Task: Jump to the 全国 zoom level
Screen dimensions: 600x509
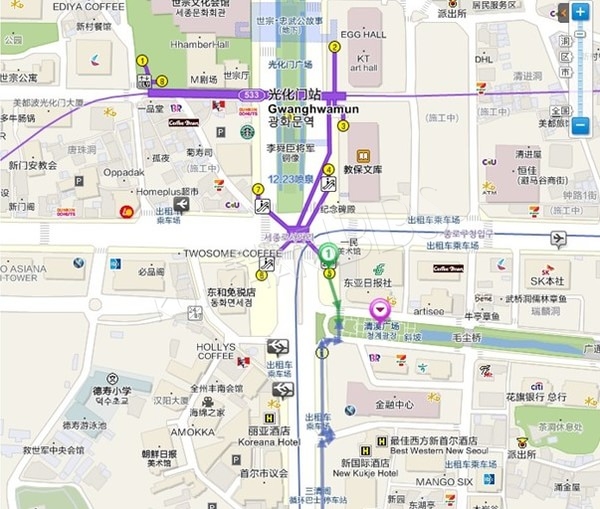Action: pyautogui.click(x=561, y=110)
